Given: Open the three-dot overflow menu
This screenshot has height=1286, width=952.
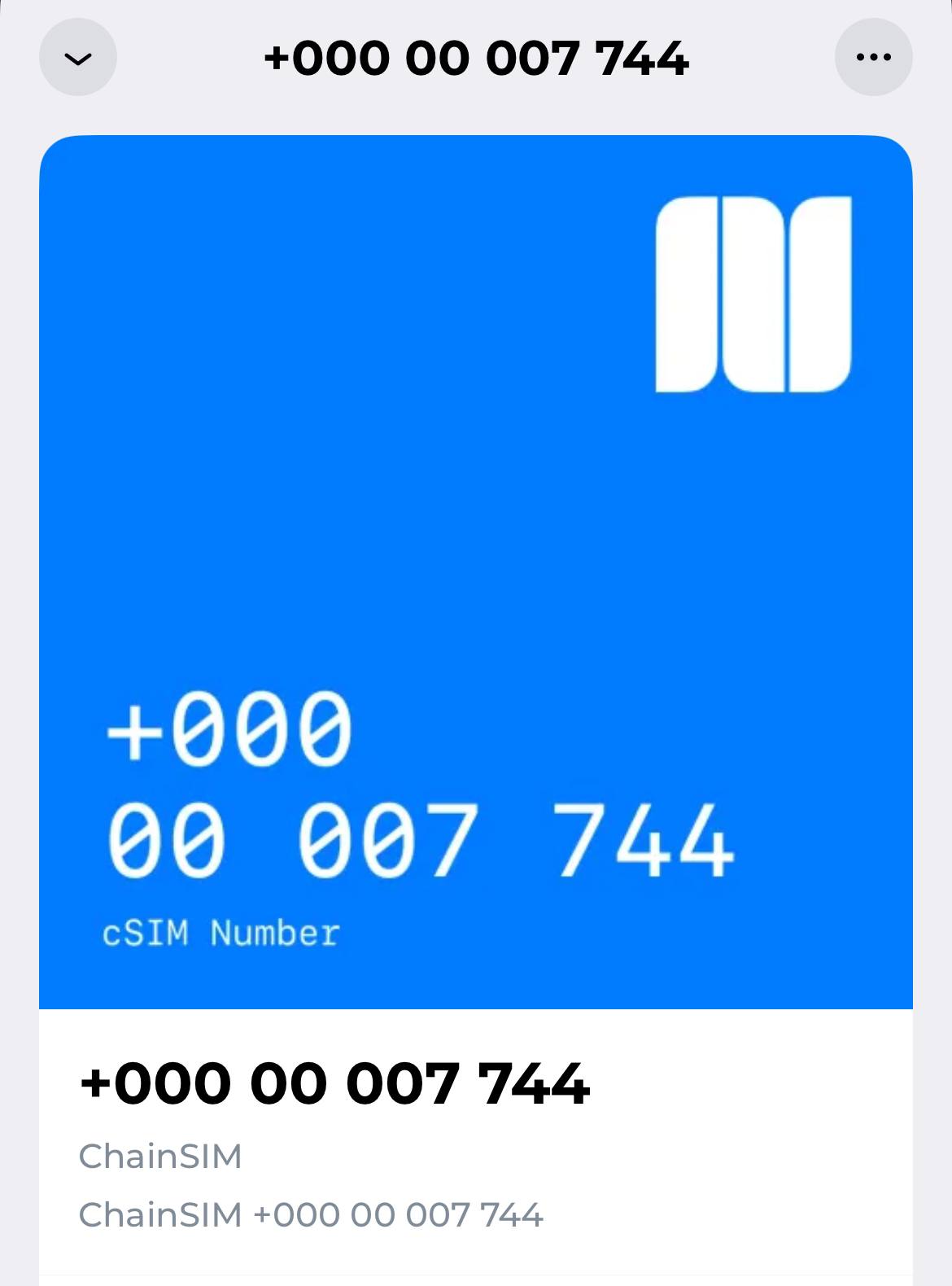Looking at the screenshot, I should pos(873,58).
